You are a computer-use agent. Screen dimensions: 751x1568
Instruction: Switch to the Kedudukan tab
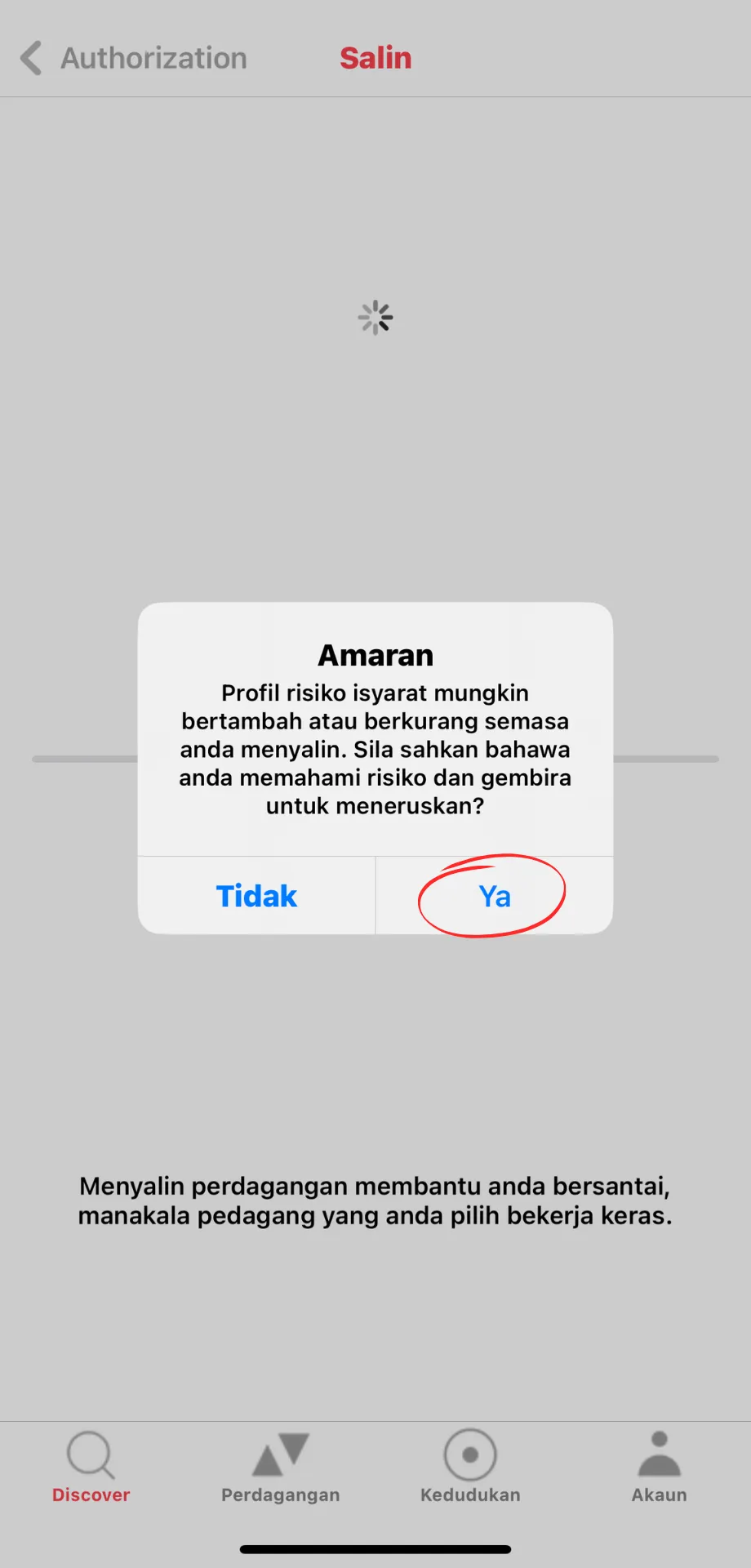[470, 1468]
